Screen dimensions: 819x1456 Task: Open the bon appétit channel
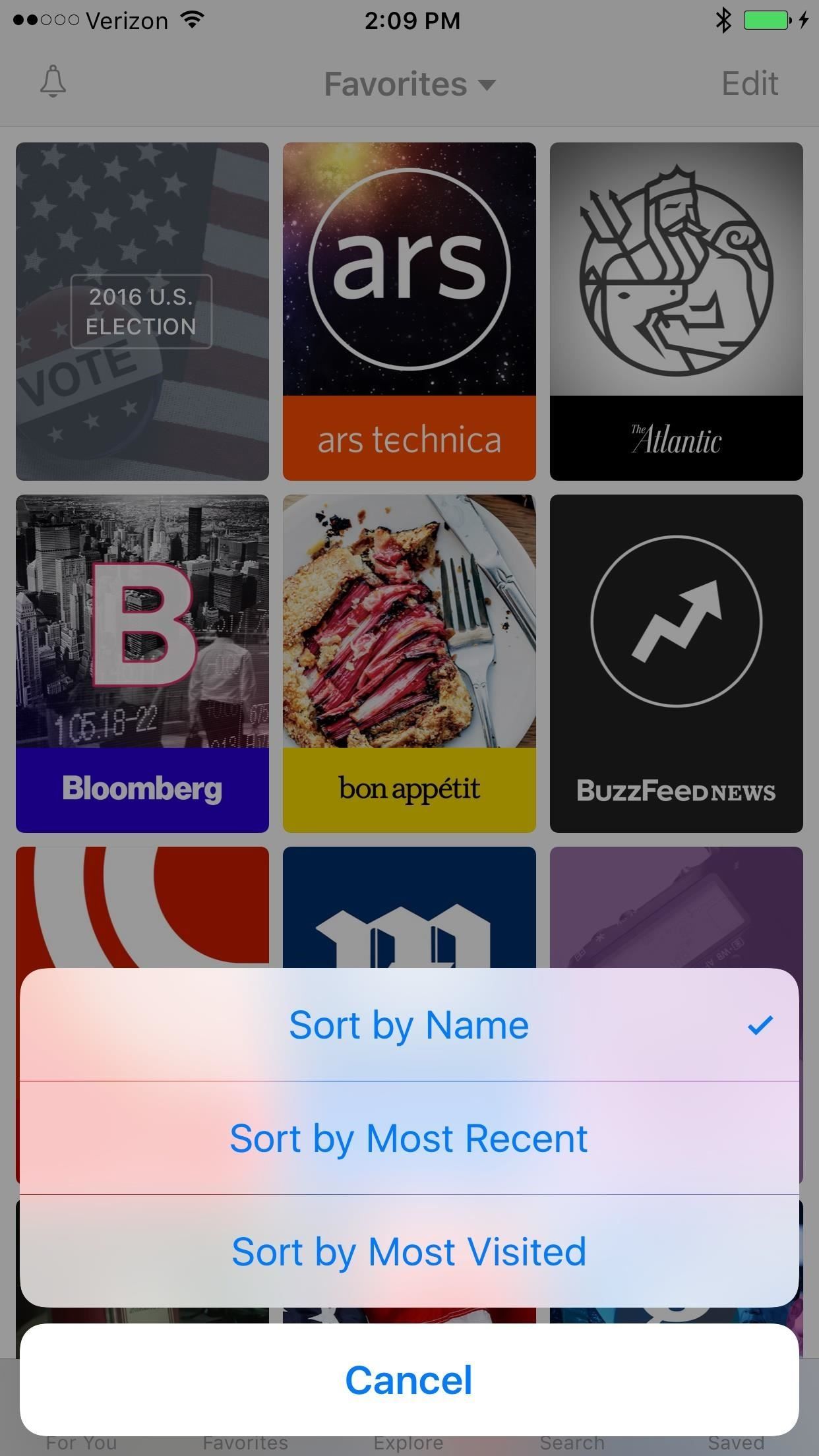pos(409,663)
